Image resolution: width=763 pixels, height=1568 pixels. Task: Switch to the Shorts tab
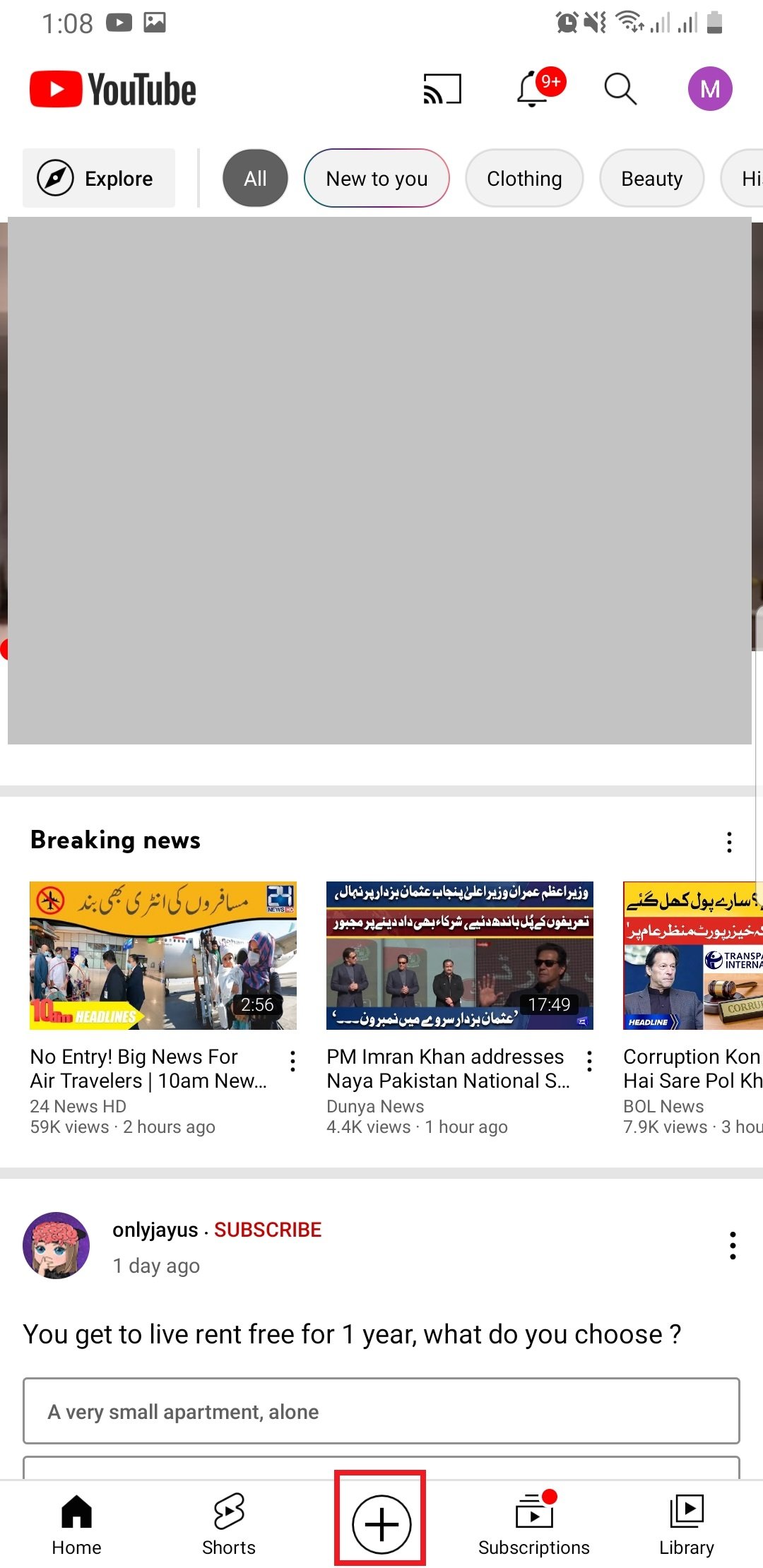229,1524
